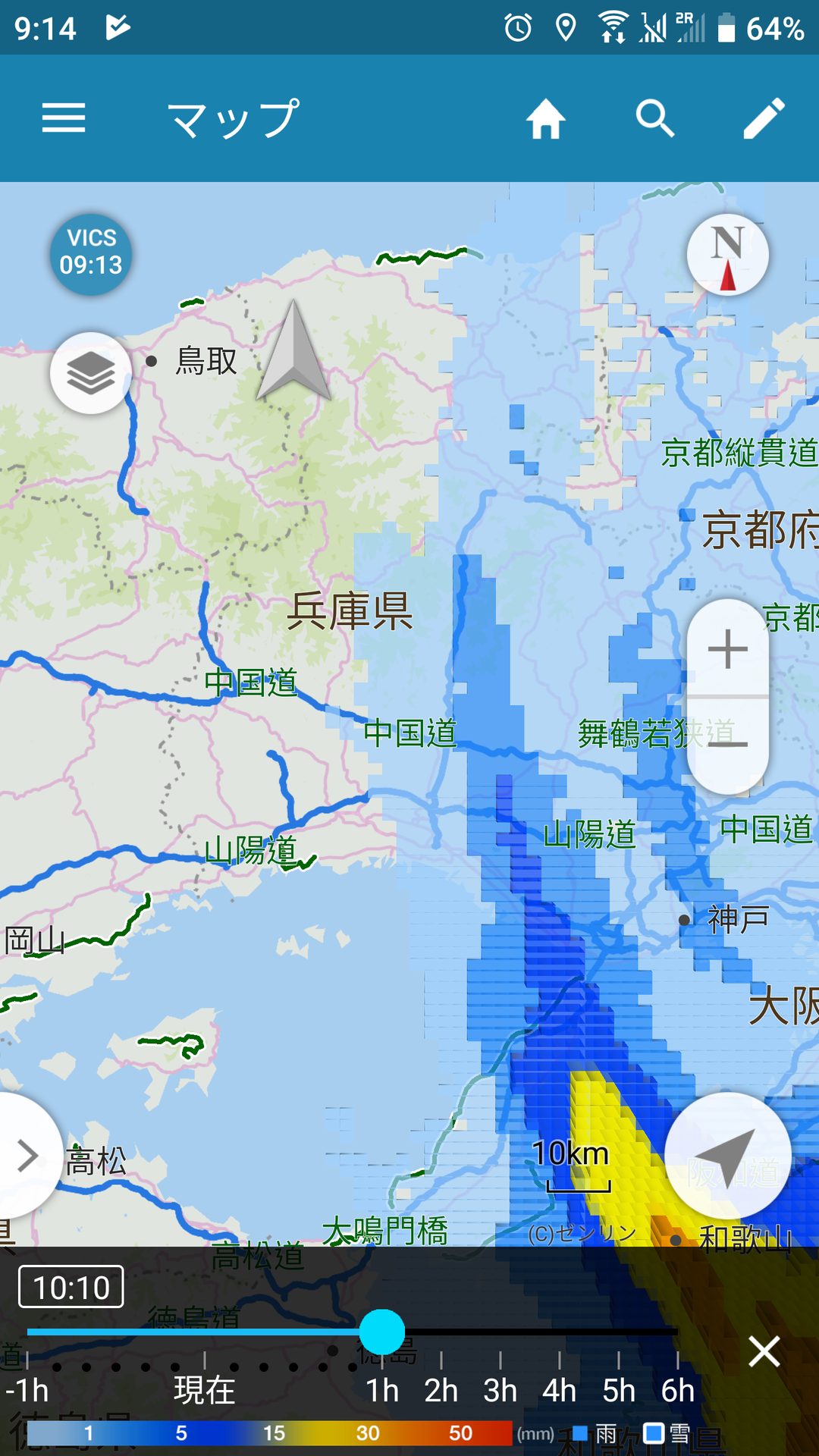Tap the VICS 09:13 traffic button
Screen dimensions: 819x1456
point(91,253)
